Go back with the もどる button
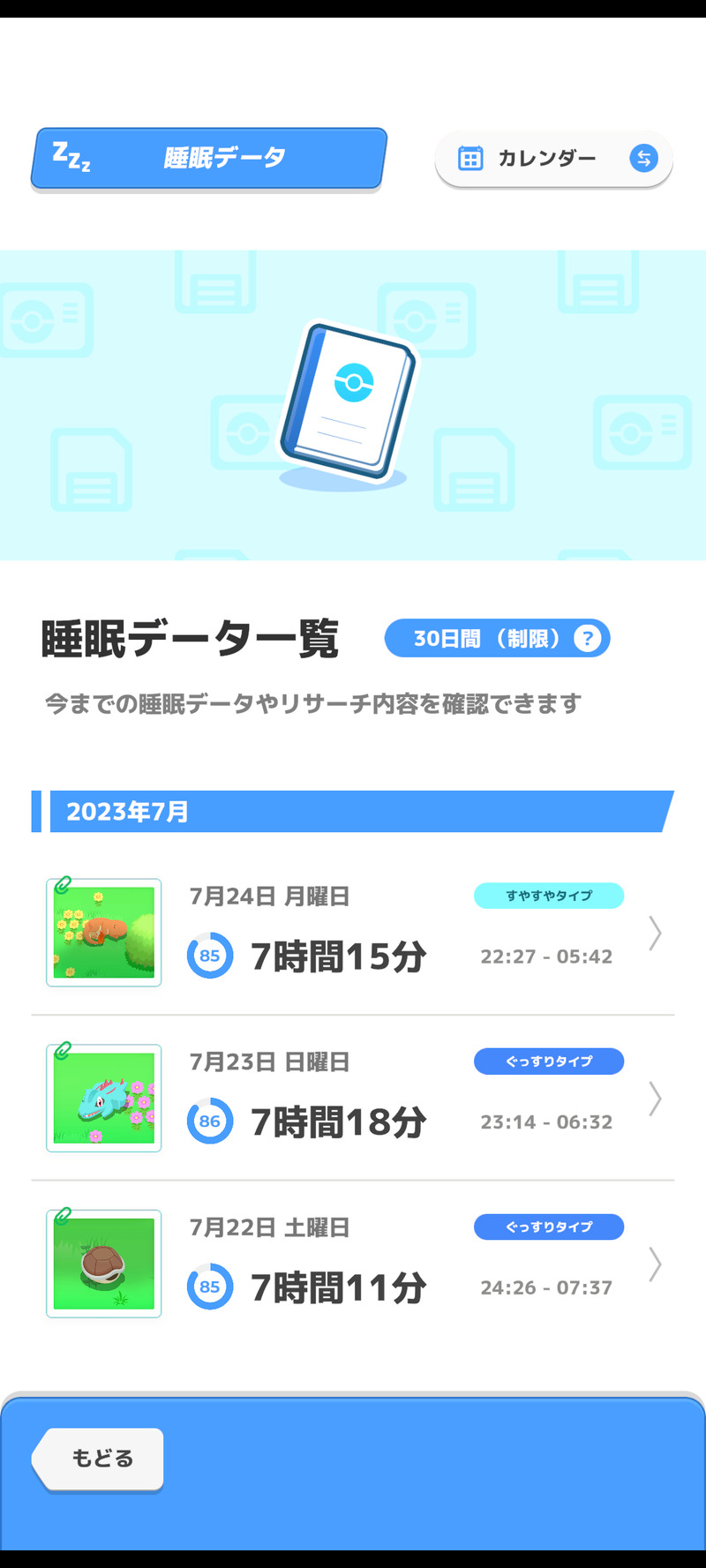The image size is (706, 1568). click(99, 1459)
